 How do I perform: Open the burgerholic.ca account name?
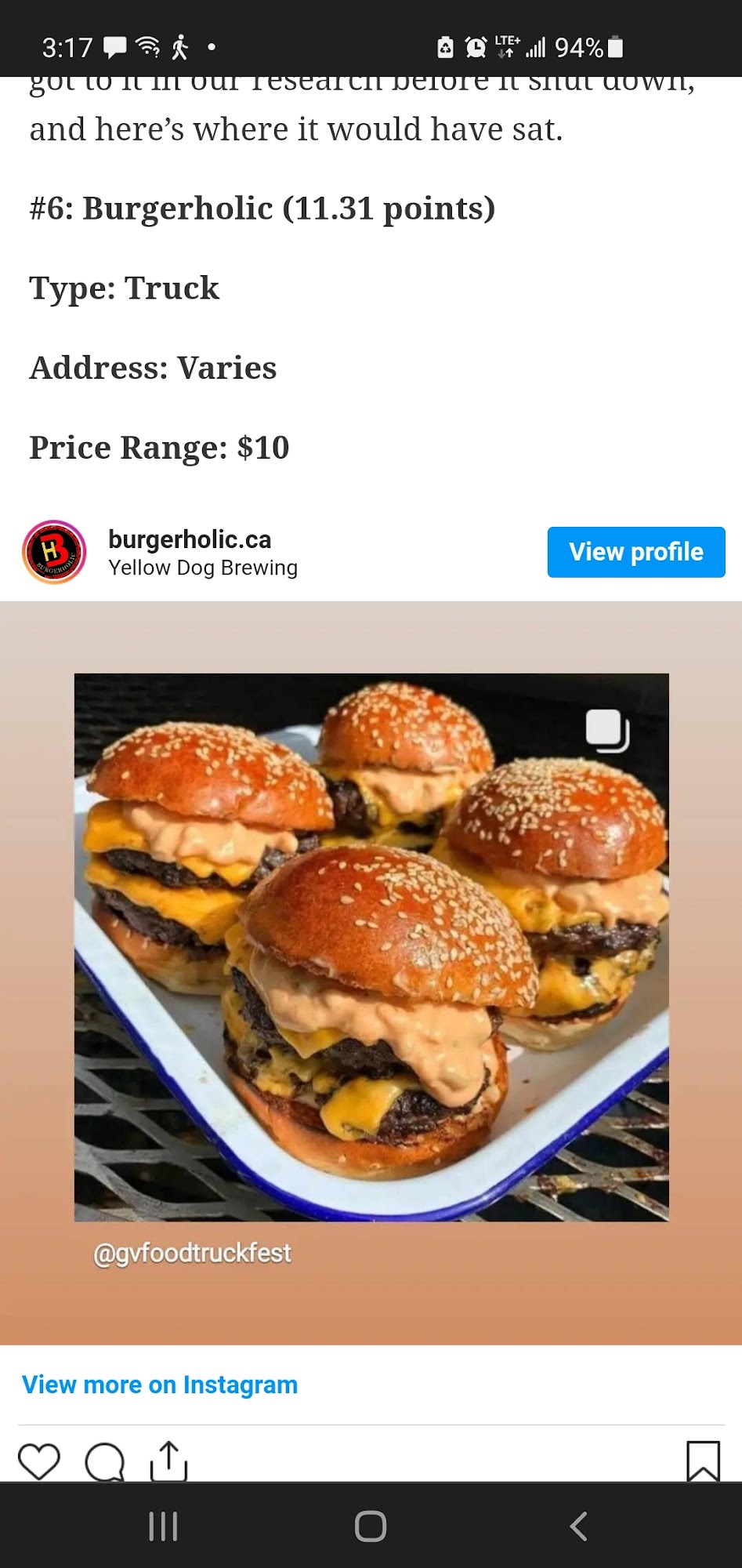190,539
